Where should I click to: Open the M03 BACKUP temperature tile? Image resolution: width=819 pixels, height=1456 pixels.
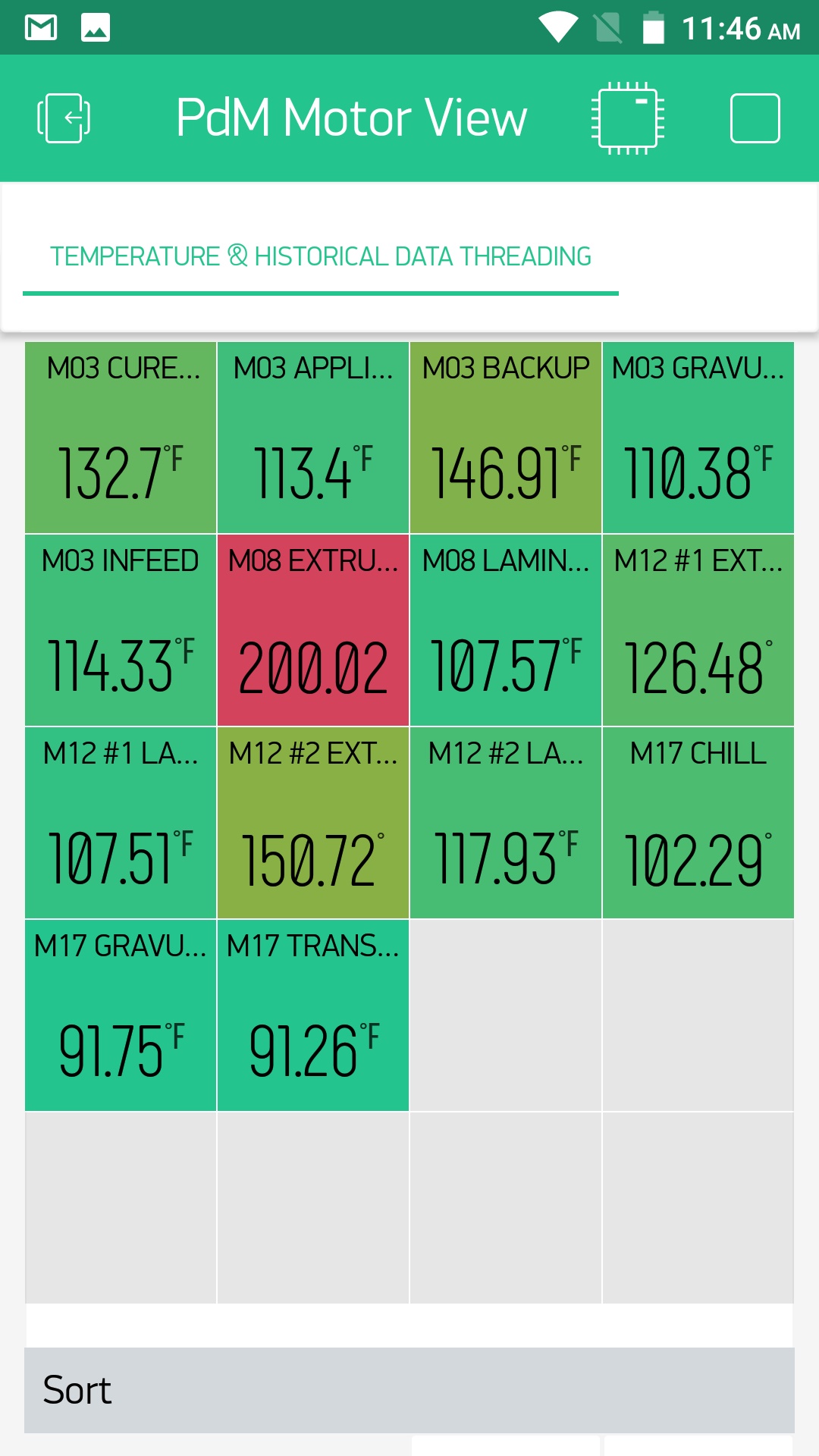(506, 438)
